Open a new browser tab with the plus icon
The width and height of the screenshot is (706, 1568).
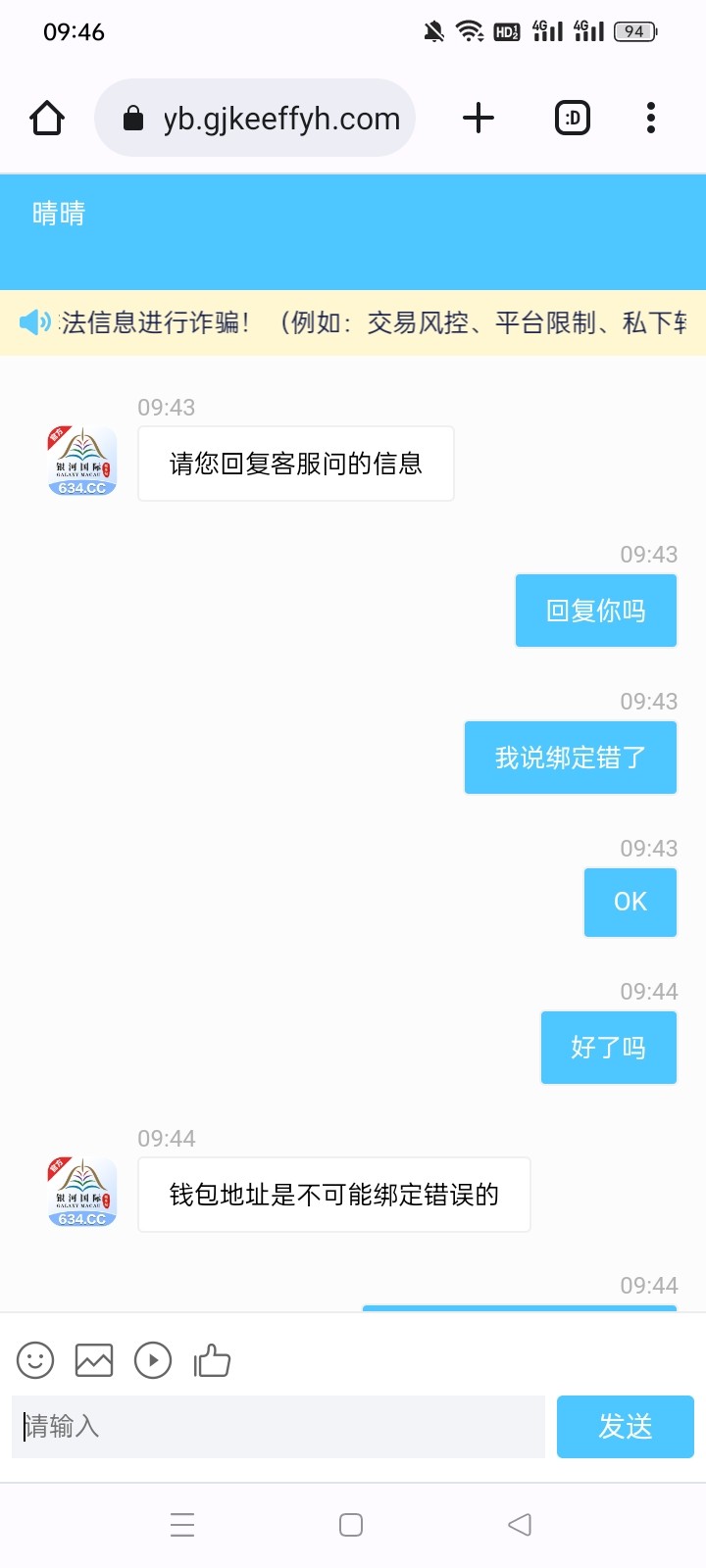click(x=478, y=118)
